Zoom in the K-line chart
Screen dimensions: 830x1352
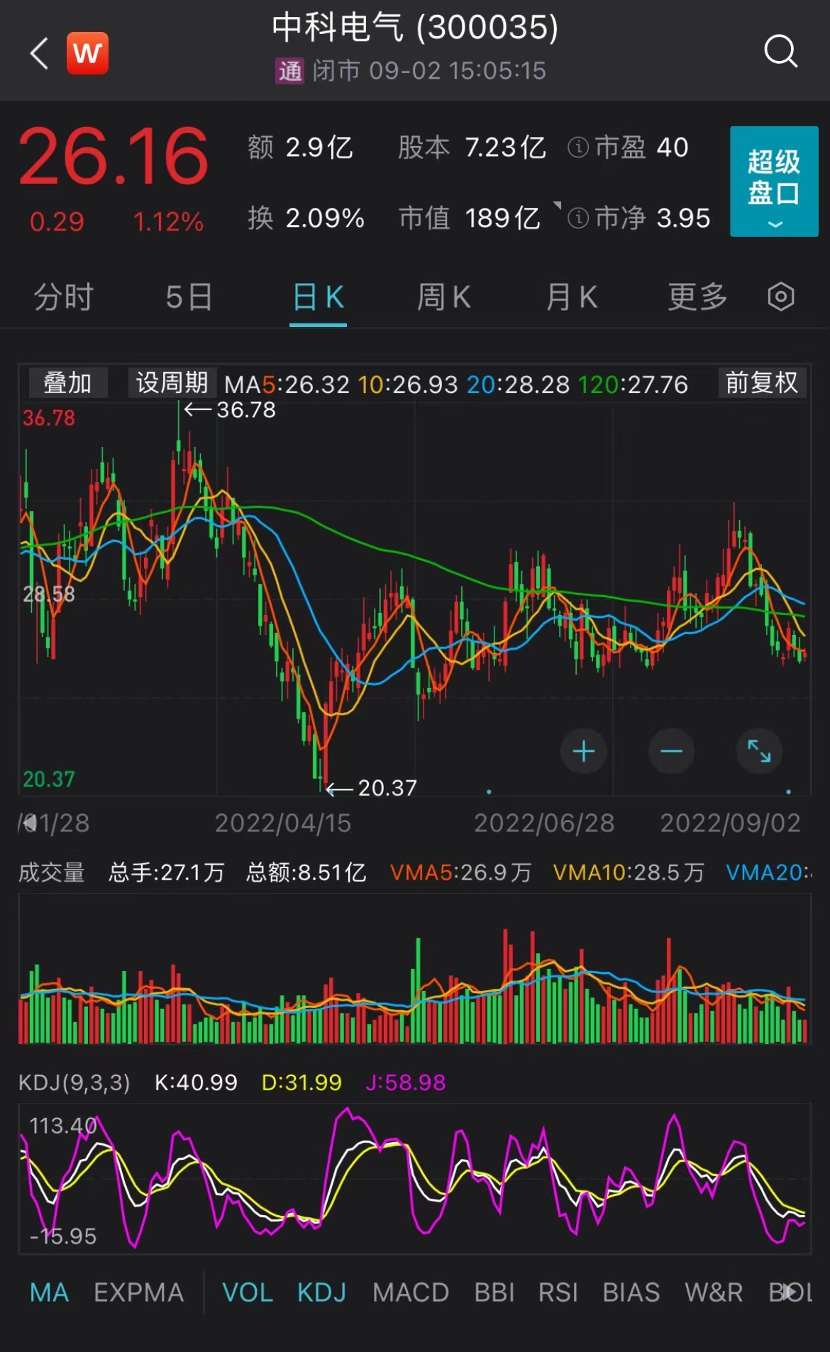584,751
